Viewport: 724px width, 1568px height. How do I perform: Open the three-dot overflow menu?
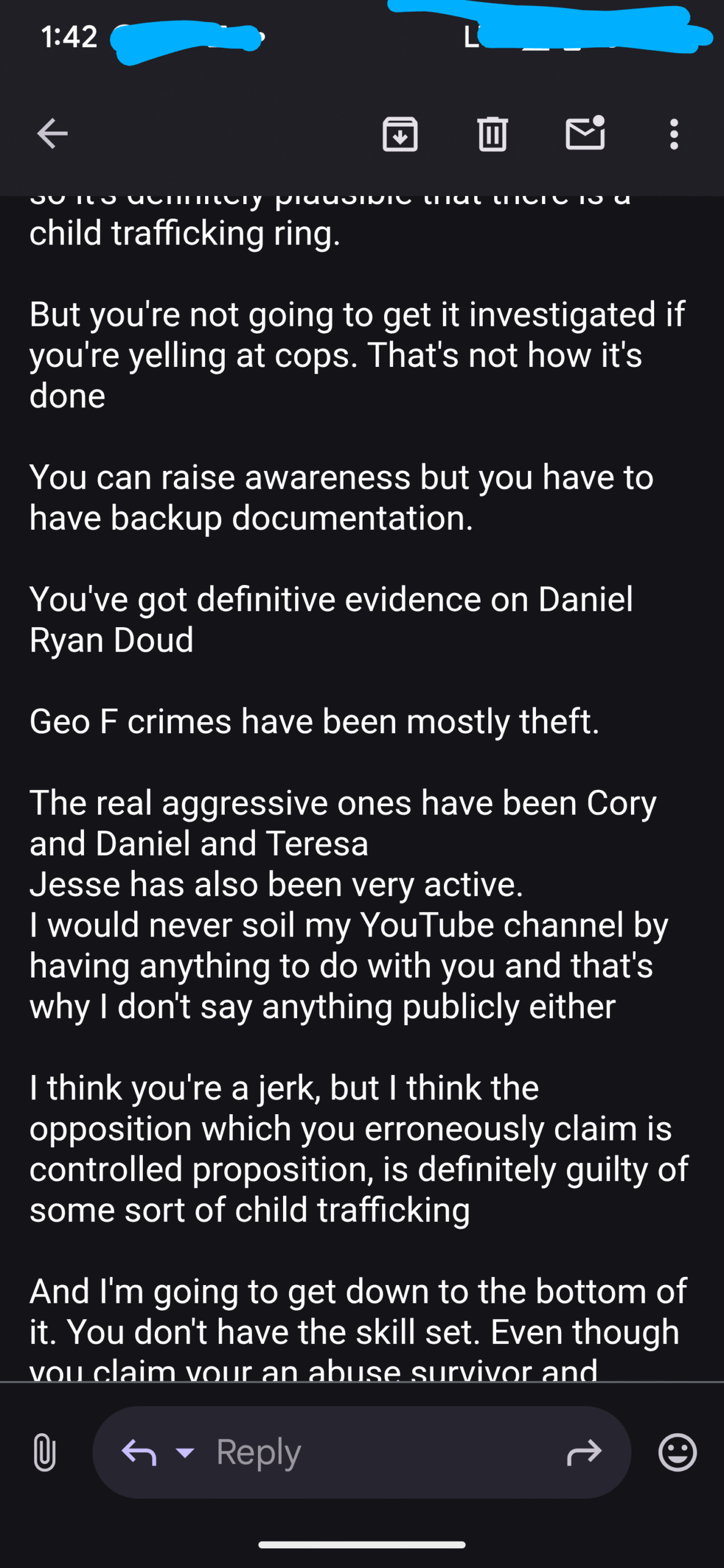coord(674,134)
